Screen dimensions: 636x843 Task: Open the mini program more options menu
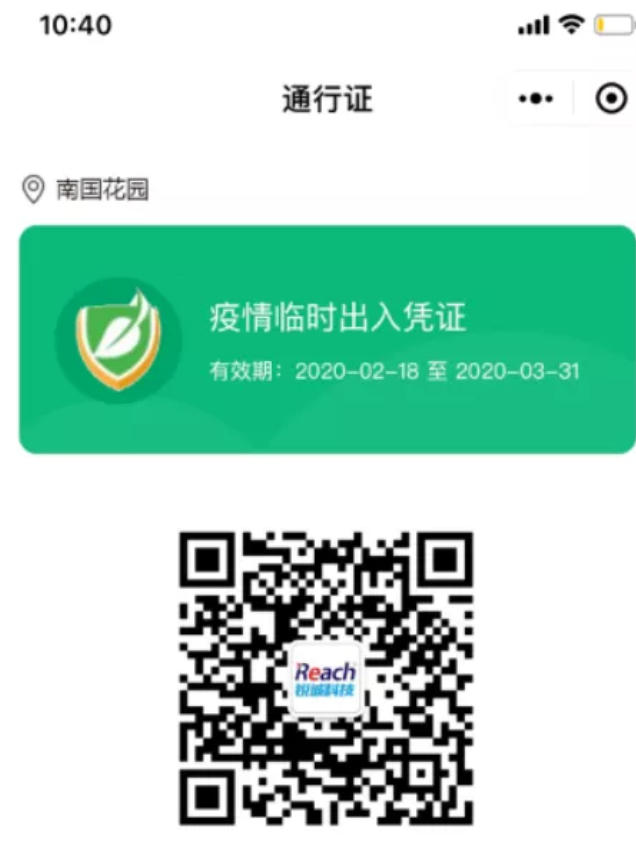[536, 99]
